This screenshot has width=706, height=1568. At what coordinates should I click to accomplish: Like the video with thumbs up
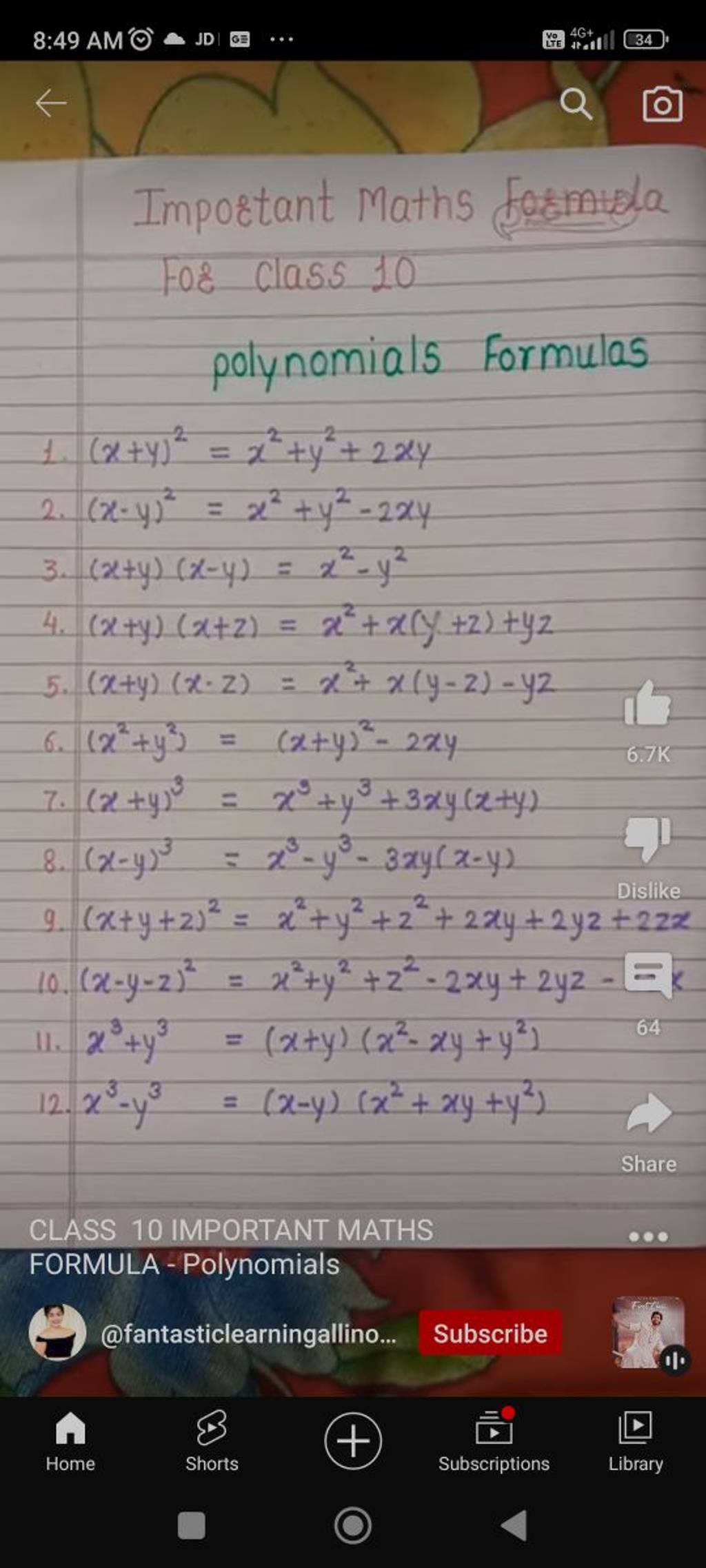click(647, 717)
